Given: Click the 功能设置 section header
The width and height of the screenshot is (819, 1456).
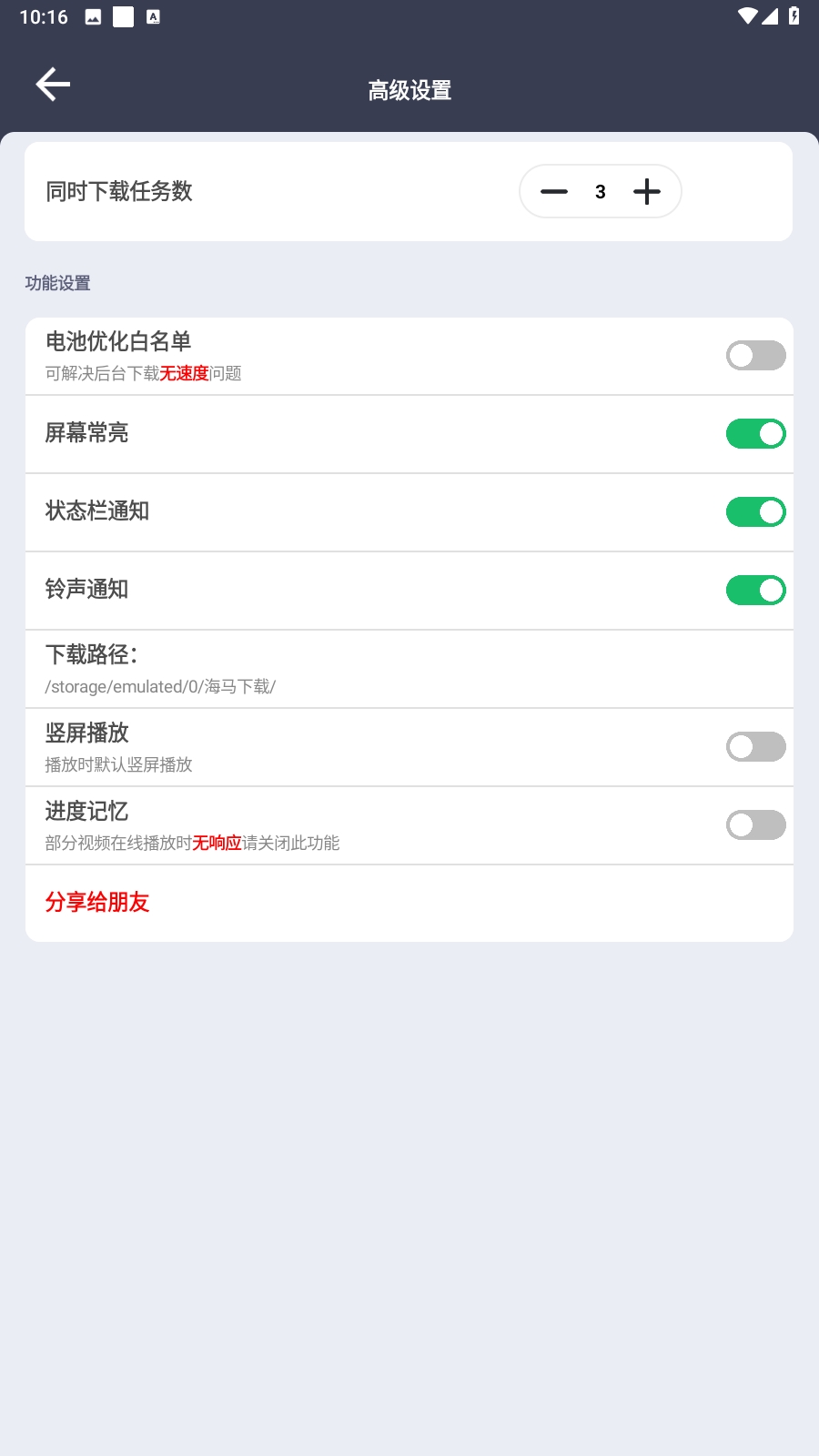Looking at the screenshot, I should pyautogui.click(x=56, y=283).
